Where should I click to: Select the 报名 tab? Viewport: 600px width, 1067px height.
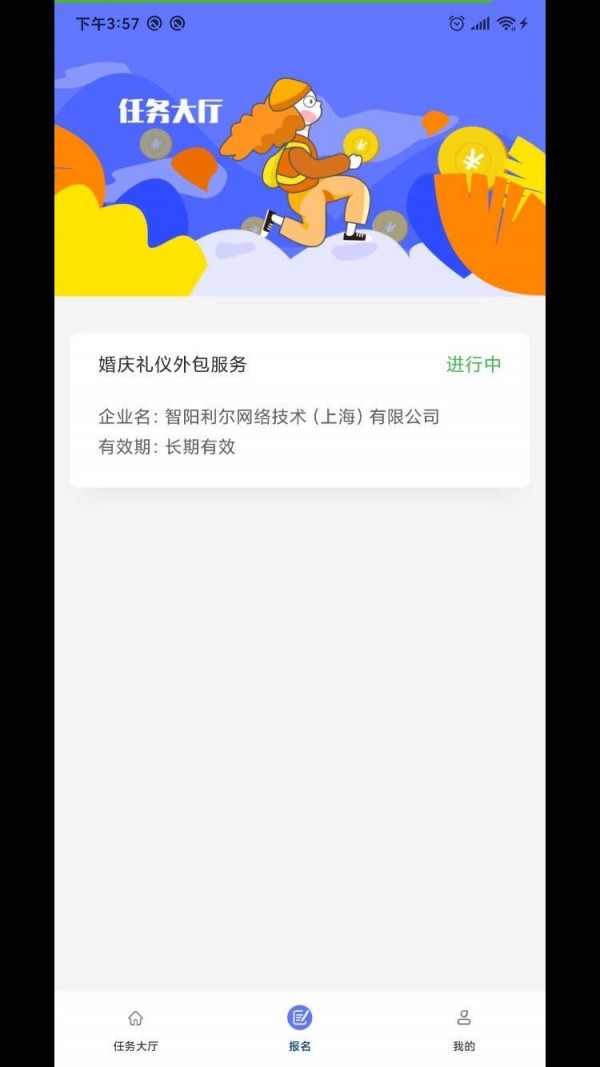(x=299, y=1029)
